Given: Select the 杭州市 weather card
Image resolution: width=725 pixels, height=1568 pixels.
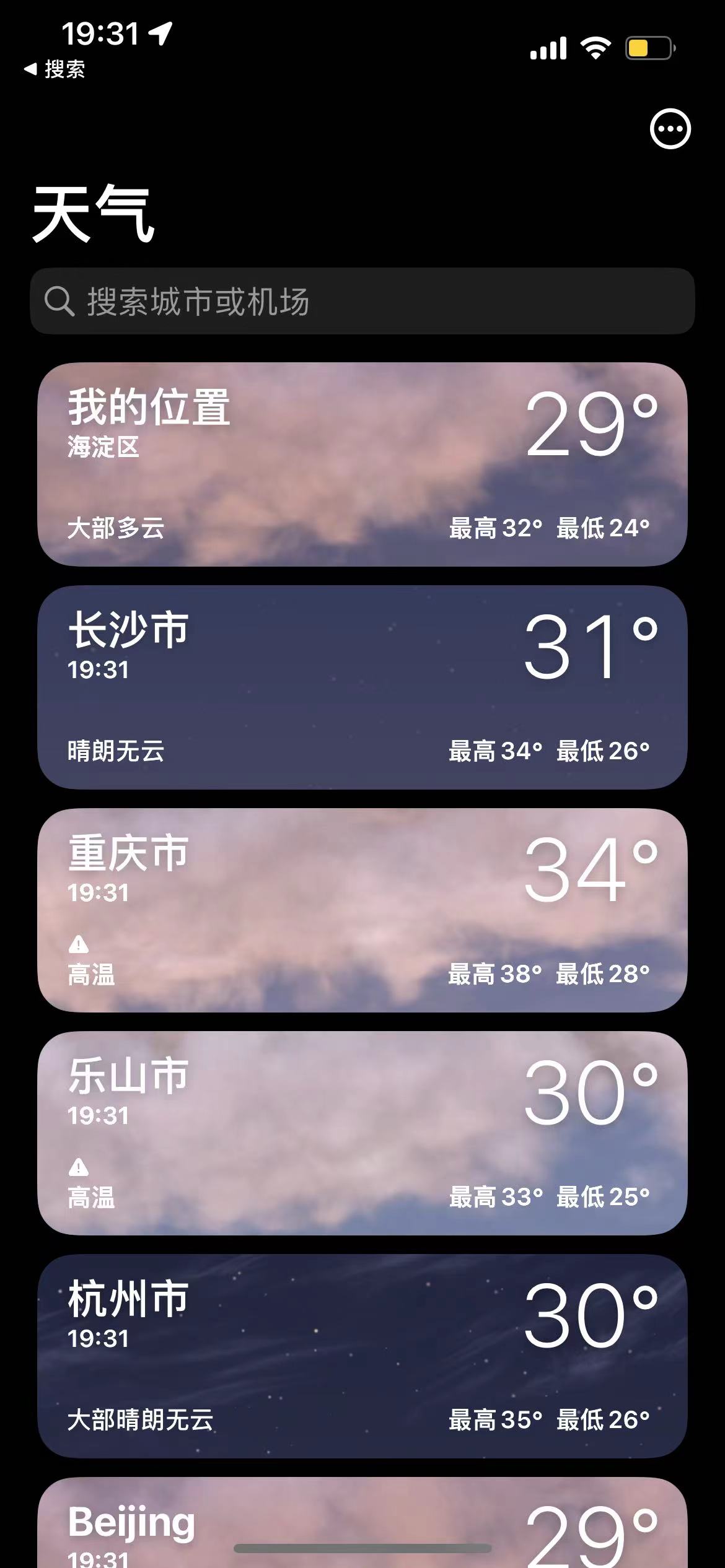Looking at the screenshot, I should point(362,1356).
